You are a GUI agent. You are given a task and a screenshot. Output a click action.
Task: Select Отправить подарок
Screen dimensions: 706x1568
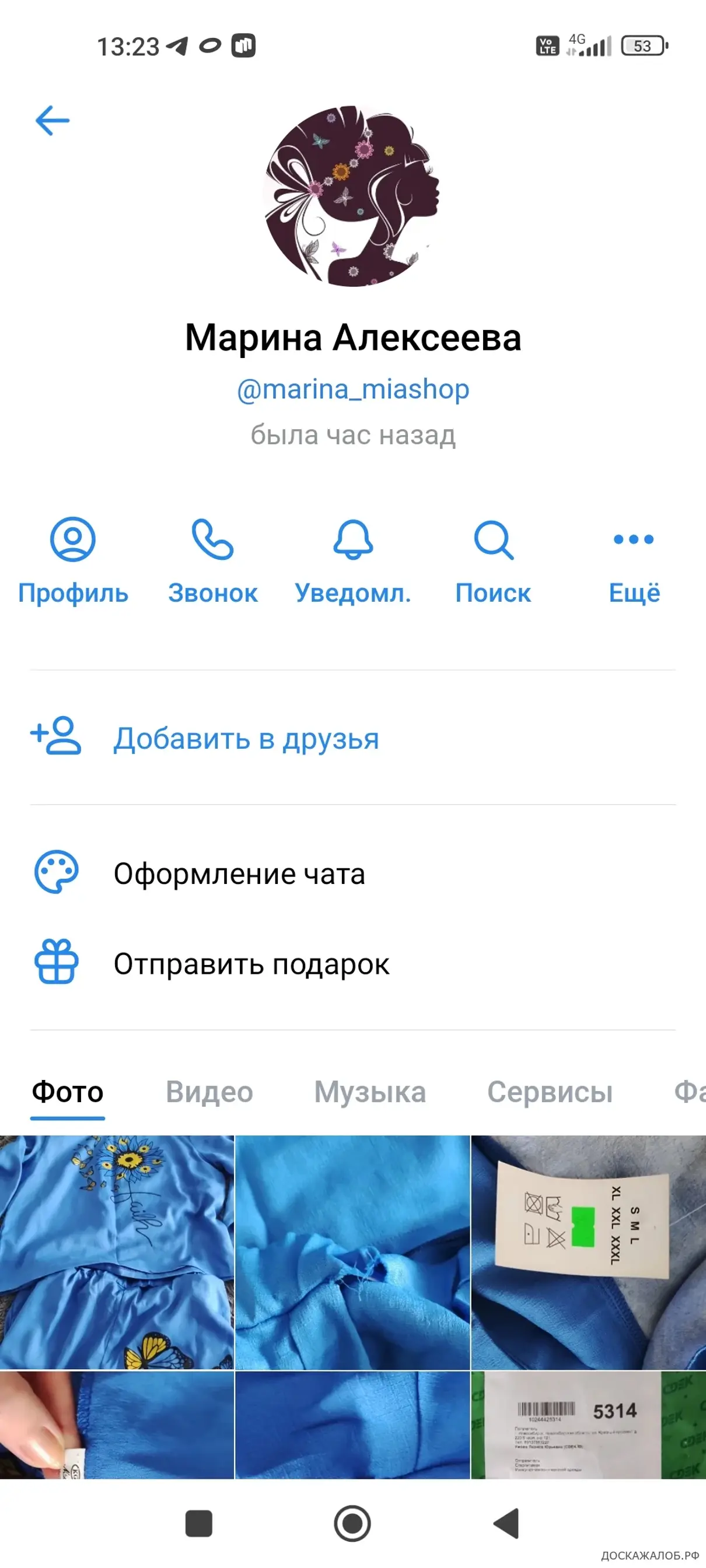click(x=251, y=963)
